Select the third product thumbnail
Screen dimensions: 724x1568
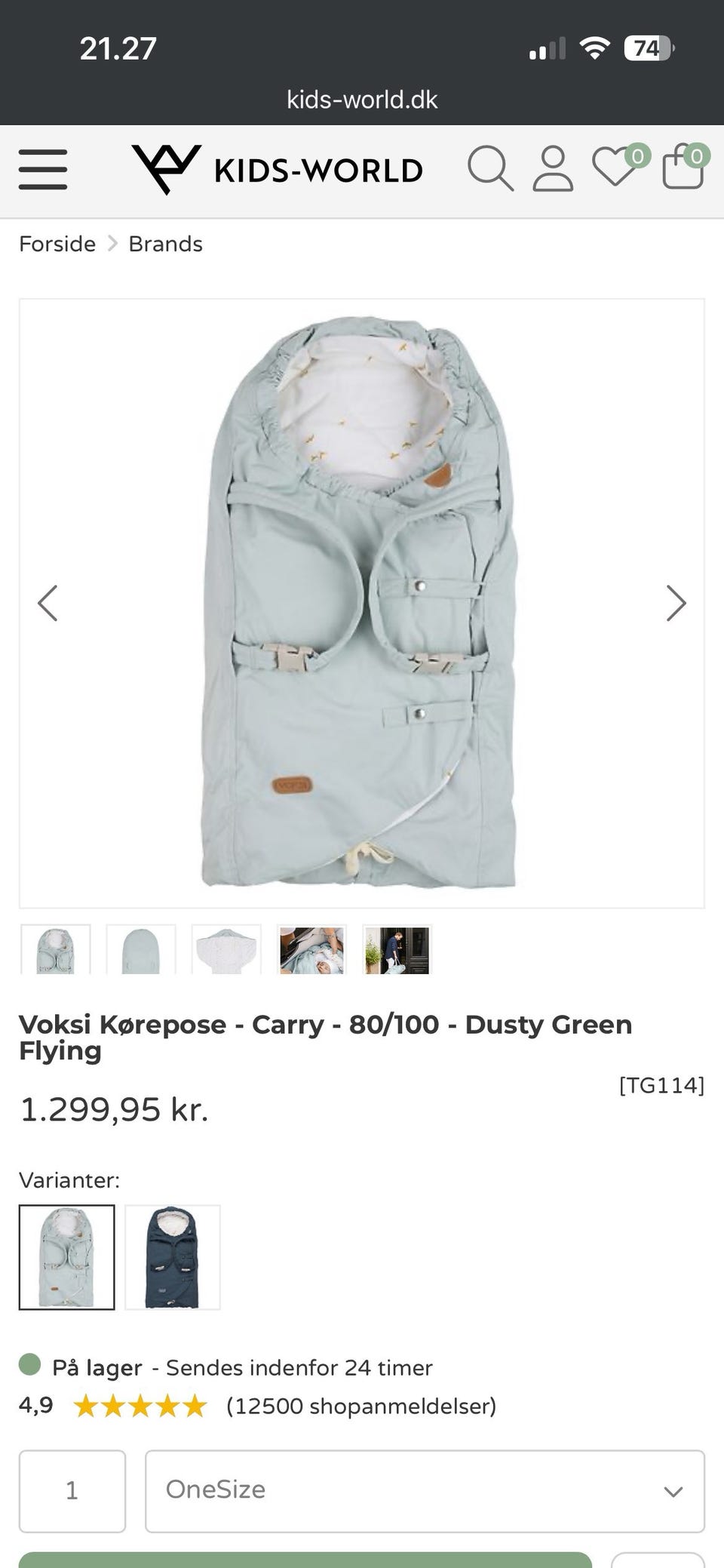[x=226, y=949]
